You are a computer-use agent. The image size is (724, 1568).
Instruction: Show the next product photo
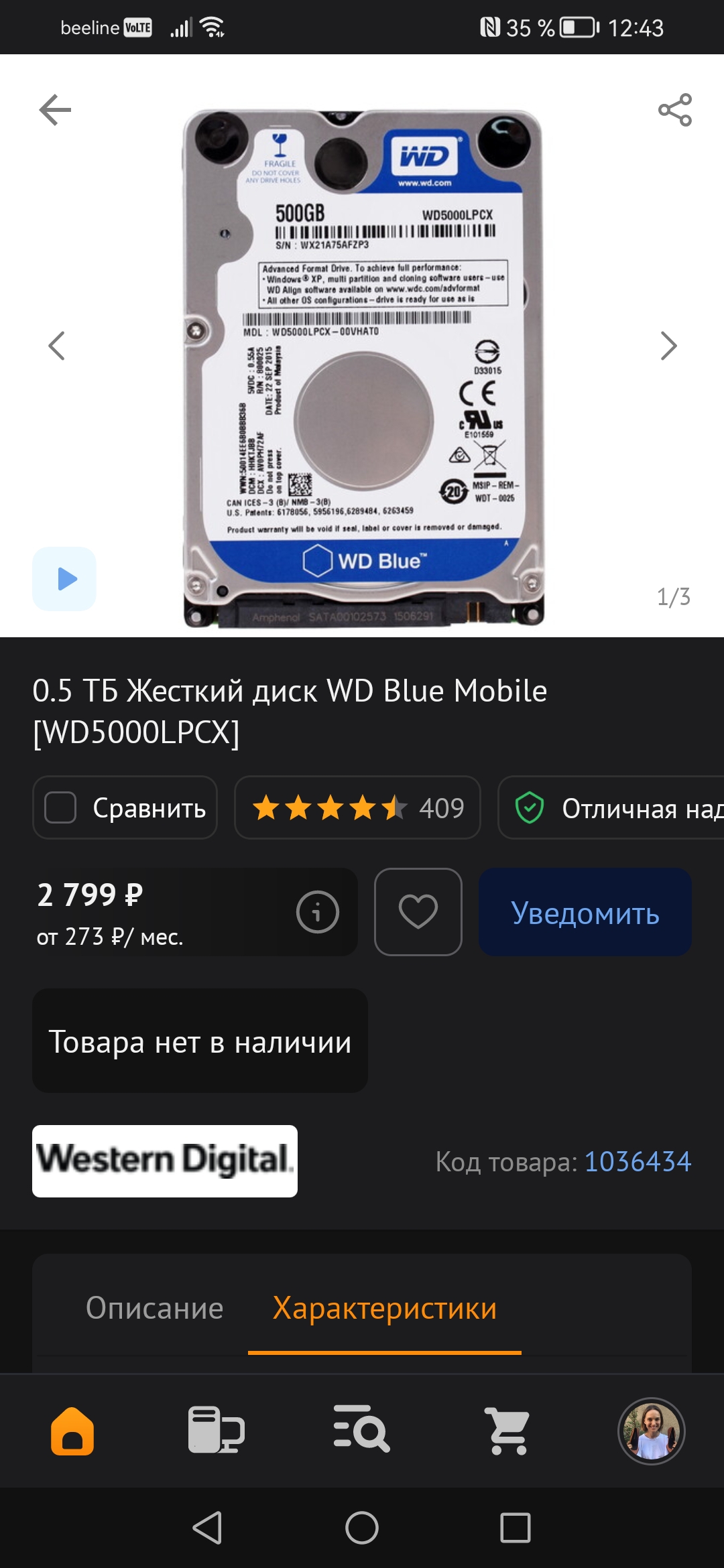(x=668, y=346)
